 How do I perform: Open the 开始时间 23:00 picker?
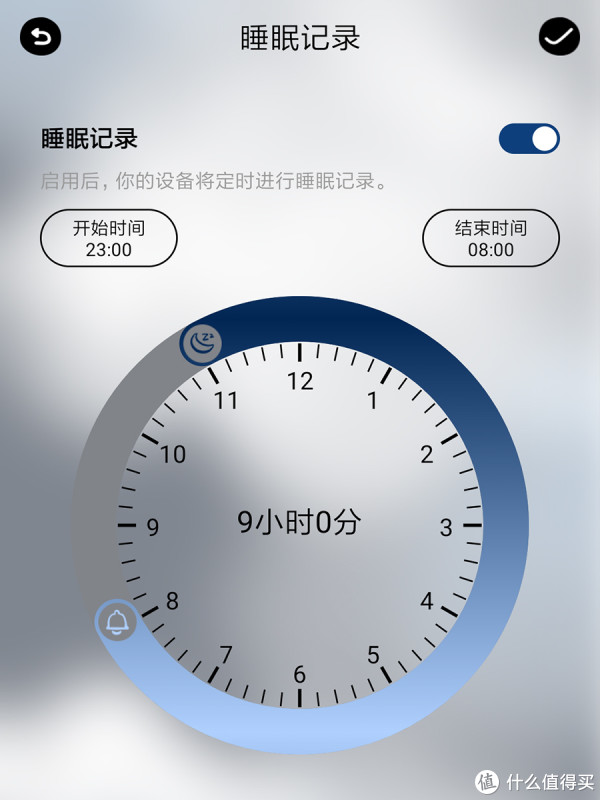[x=109, y=238]
